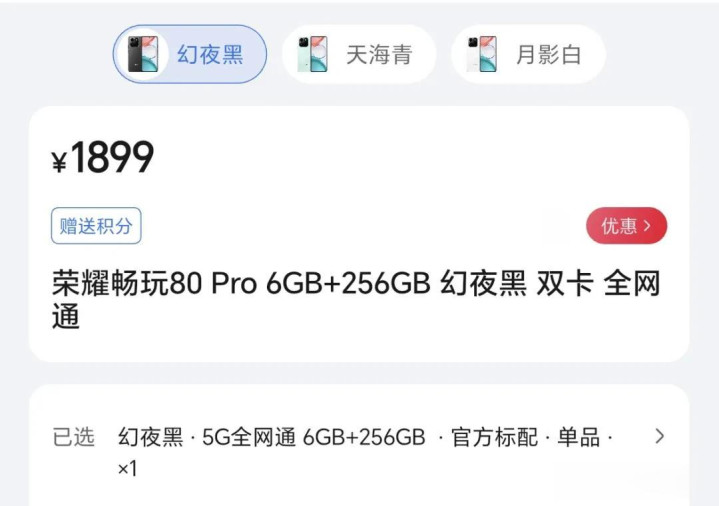Open the 优惠 discounts button
The width and height of the screenshot is (719, 506).
point(626,226)
